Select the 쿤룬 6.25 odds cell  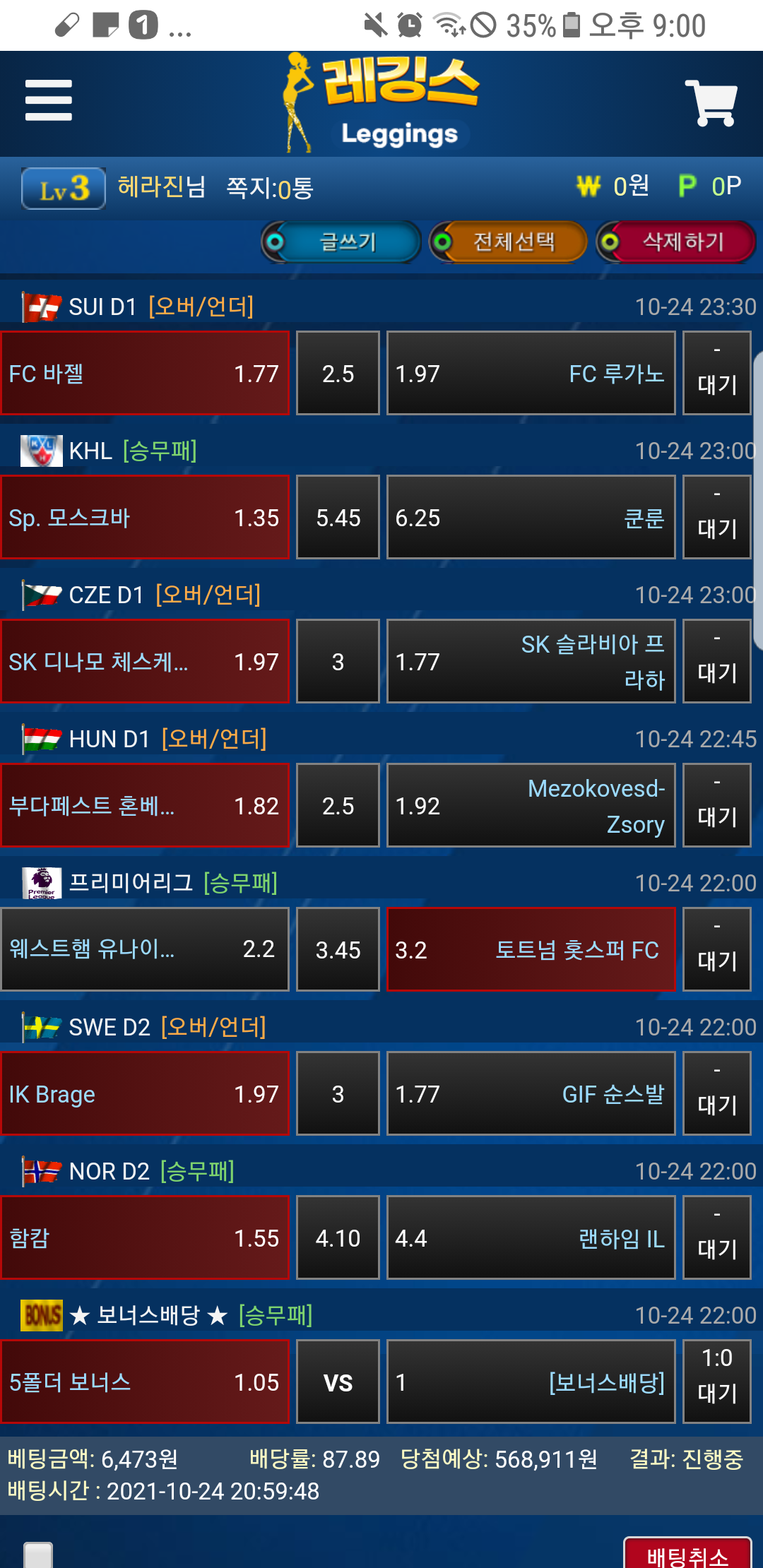coord(531,517)
